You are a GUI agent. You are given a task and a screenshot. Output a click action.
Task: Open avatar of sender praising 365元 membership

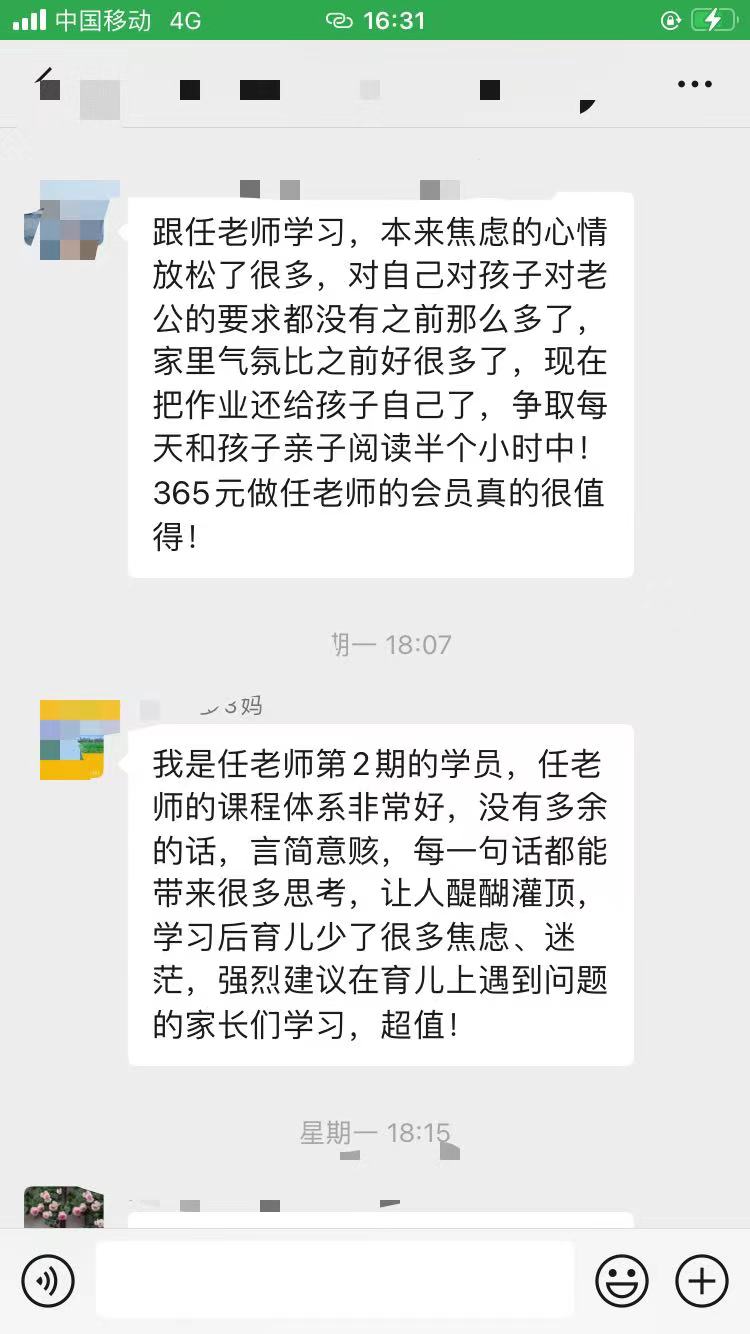(x=72, y=221)
